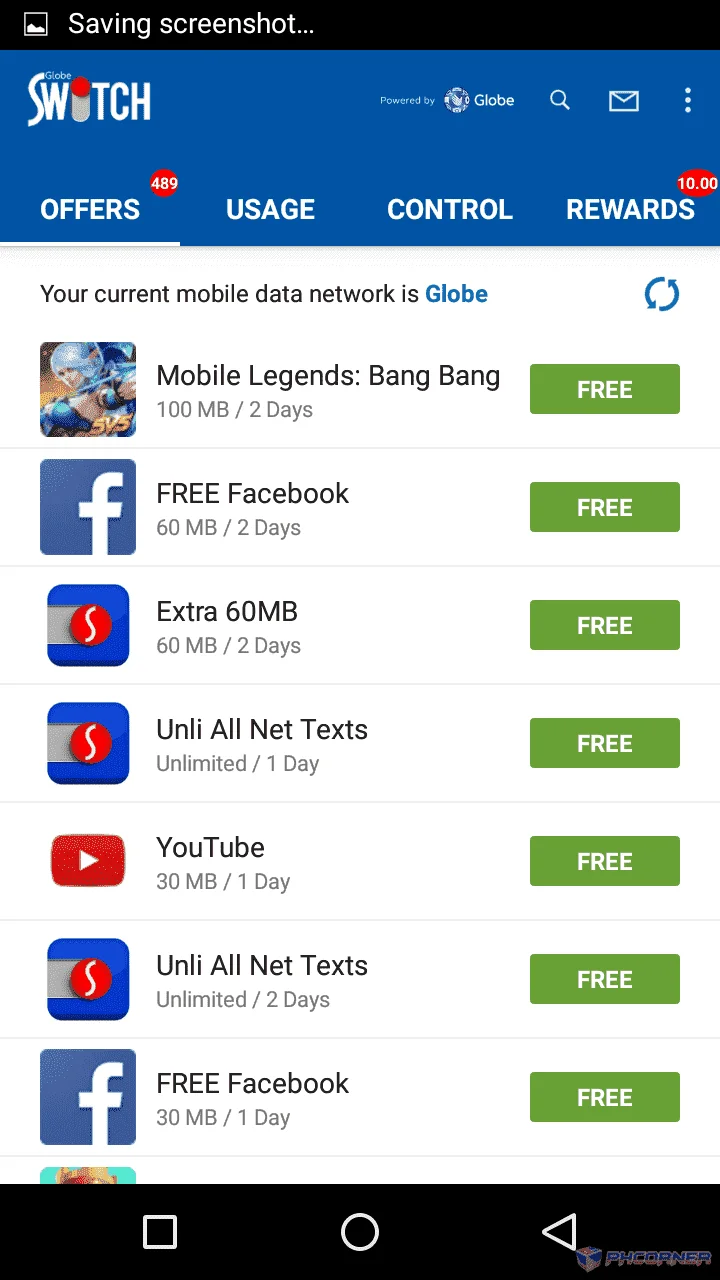
Task: Claim the free Facebook 60 MB offer
Action: point(605,507)
